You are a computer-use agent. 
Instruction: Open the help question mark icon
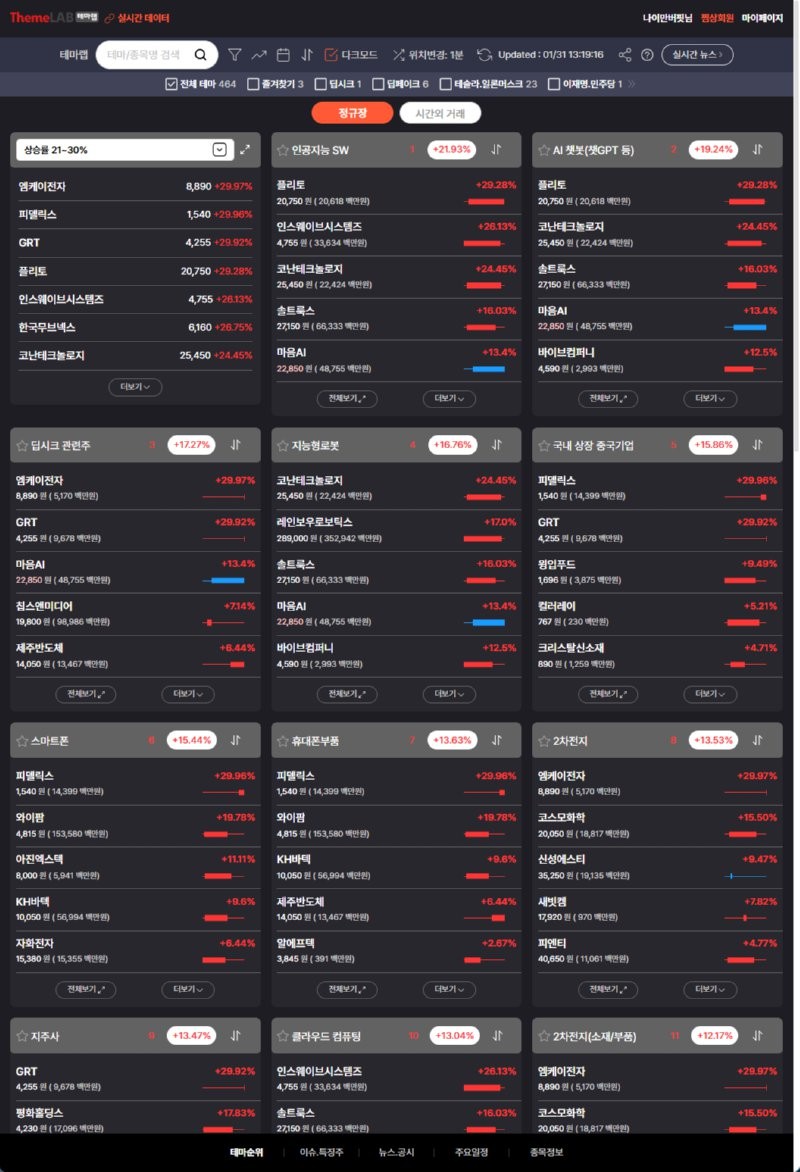click(x=647, y=55)
